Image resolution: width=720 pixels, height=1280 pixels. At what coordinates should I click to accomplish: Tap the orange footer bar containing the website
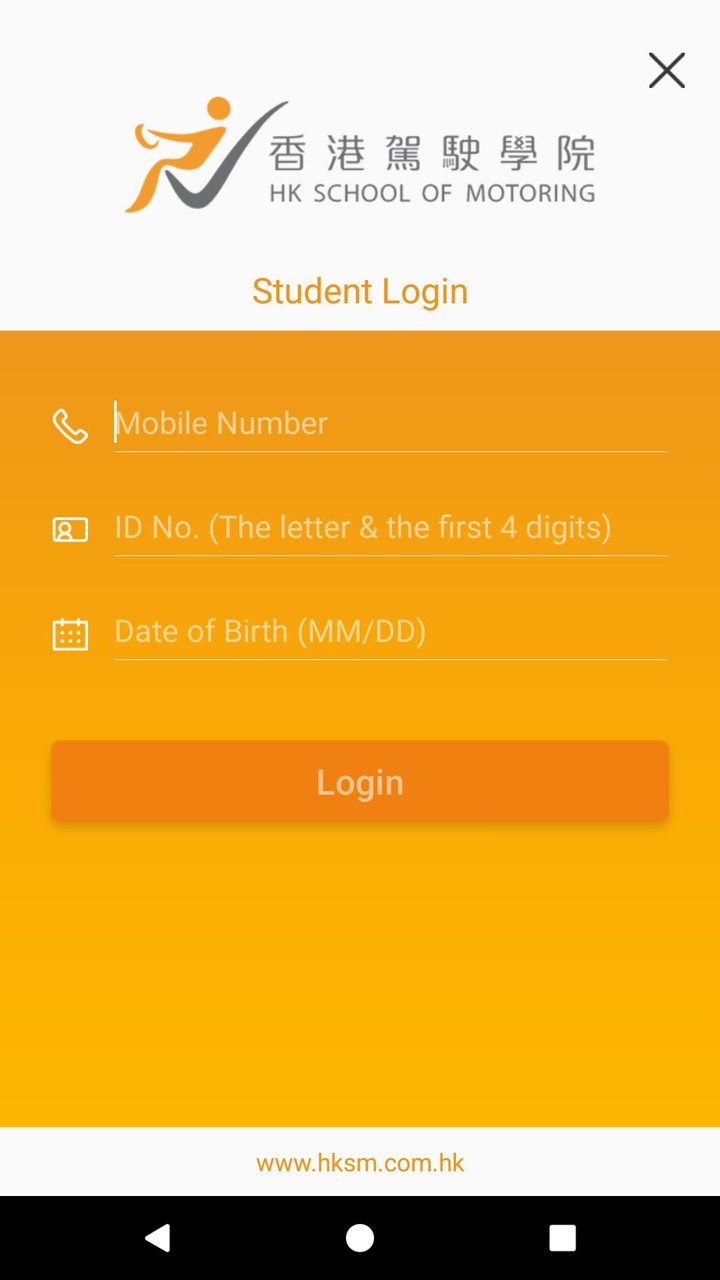(360, 1162)
